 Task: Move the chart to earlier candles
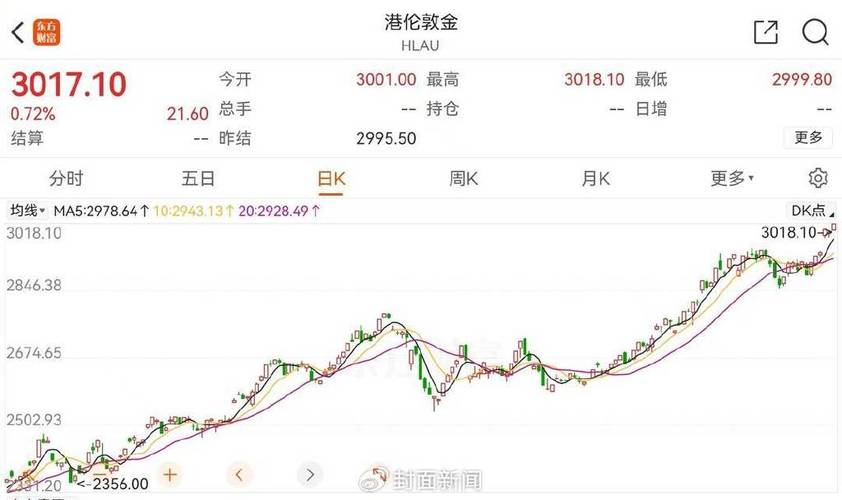[x=239, y=474]
